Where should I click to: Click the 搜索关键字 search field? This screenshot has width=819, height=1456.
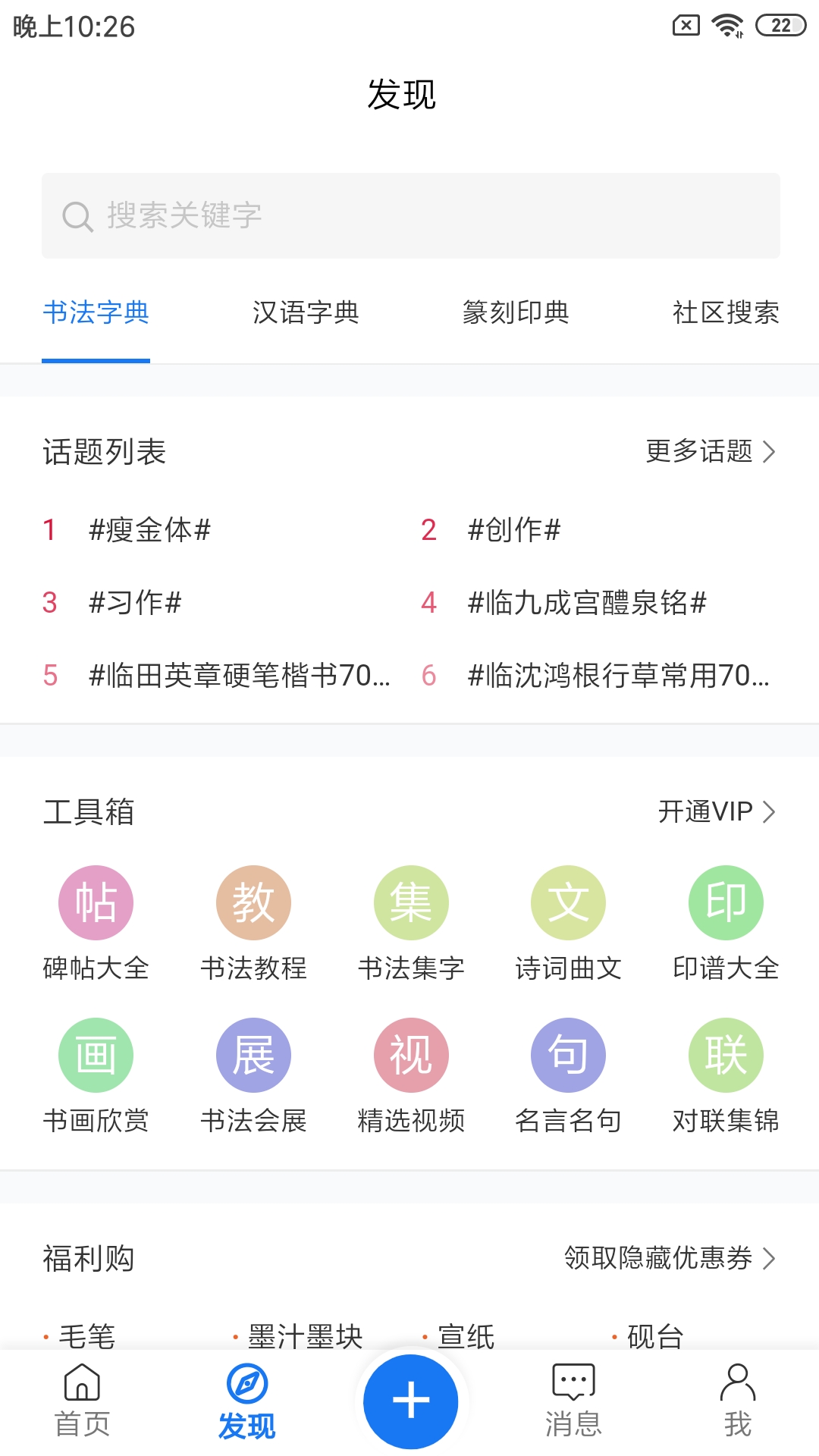409,215
